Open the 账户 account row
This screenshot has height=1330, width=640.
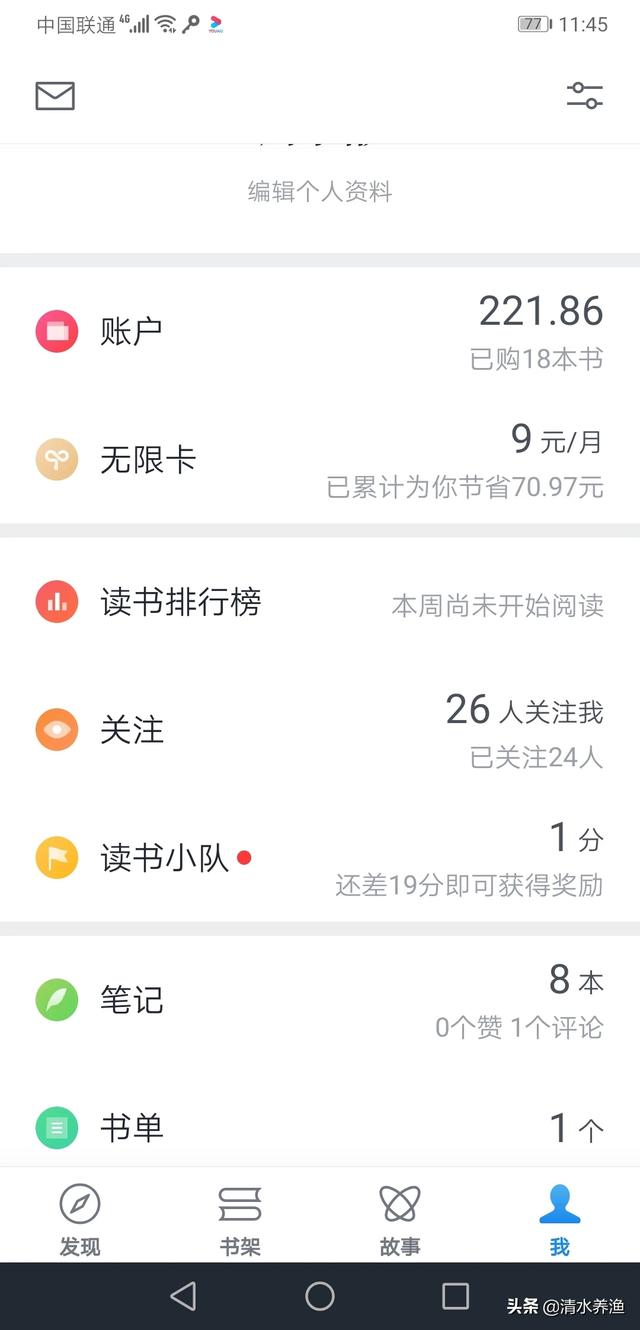click(x=320, y=332)
